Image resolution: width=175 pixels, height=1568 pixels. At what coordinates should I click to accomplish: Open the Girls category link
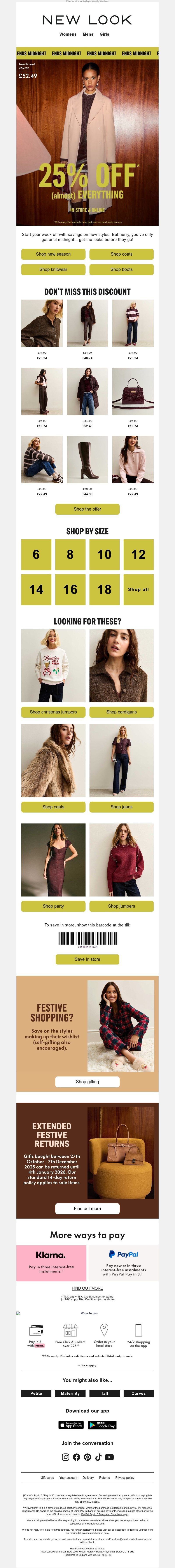point(104,34)
